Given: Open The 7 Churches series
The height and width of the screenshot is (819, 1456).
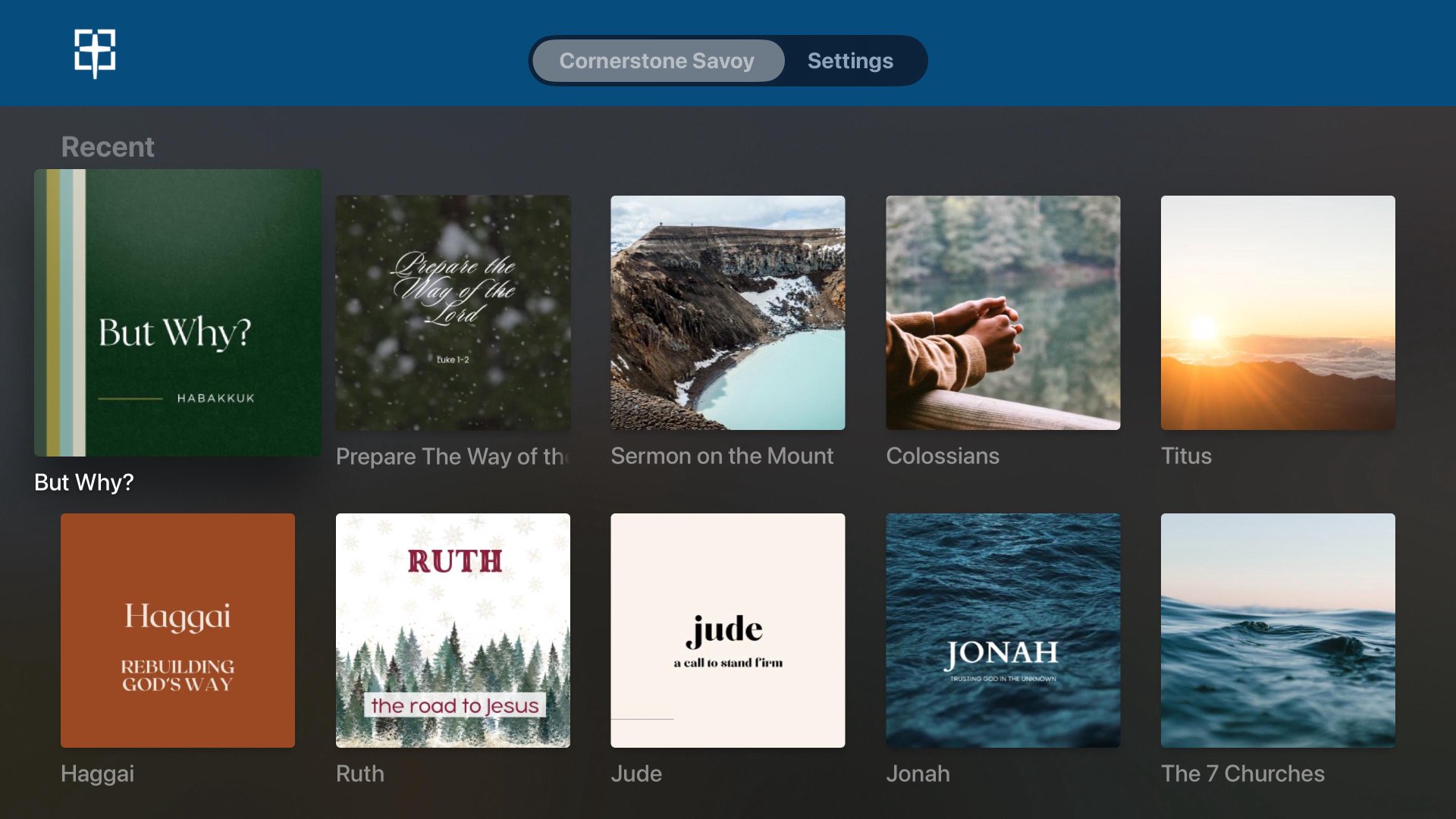Looking at the screenshot, I should pos(1277,630).
